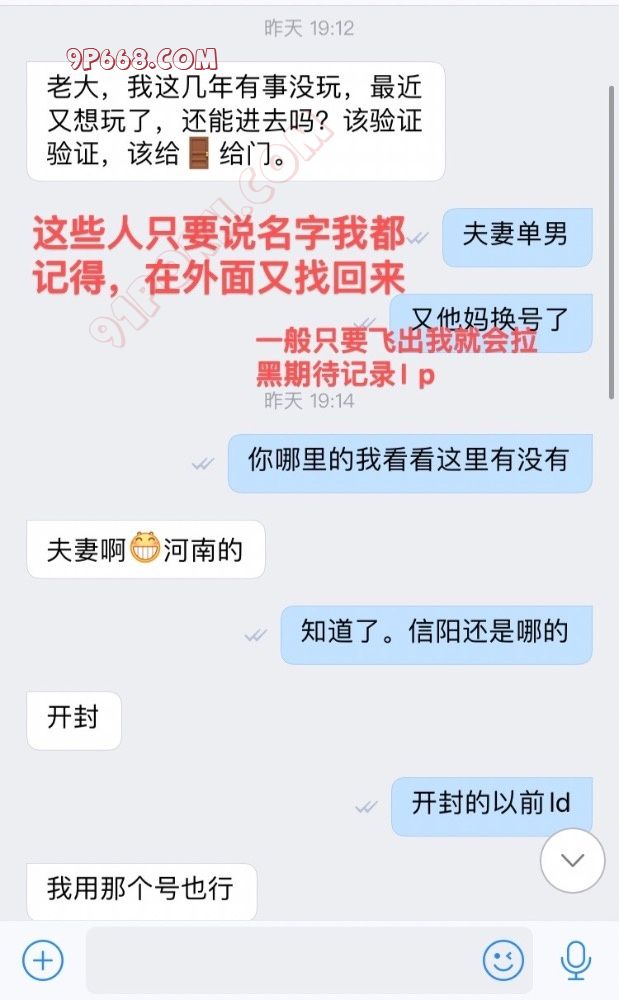Start recording a voice message
The image size is (619, 1000).
[x=575, y=961]
